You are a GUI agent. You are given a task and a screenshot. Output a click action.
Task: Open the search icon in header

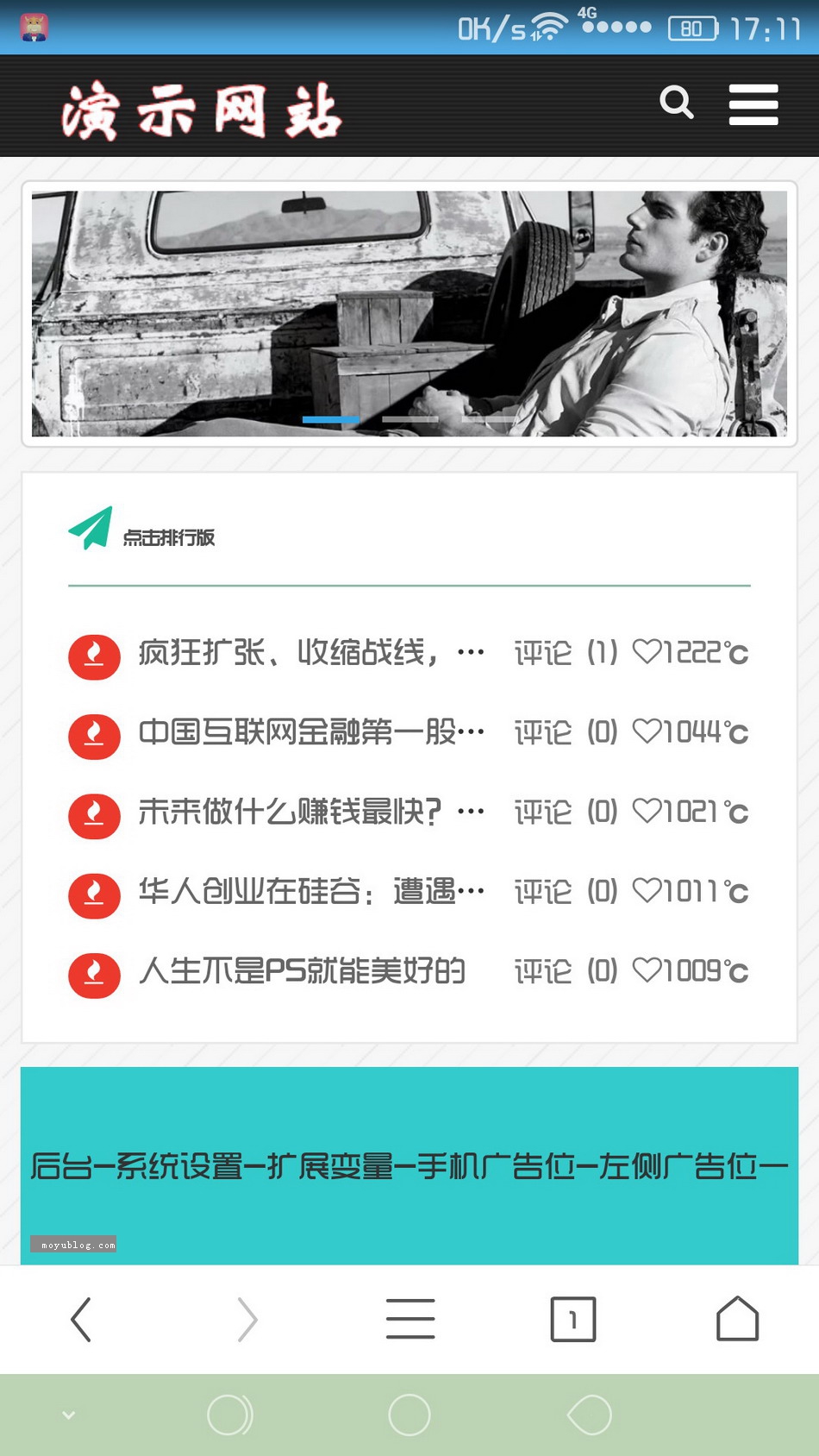pos(676,103)
